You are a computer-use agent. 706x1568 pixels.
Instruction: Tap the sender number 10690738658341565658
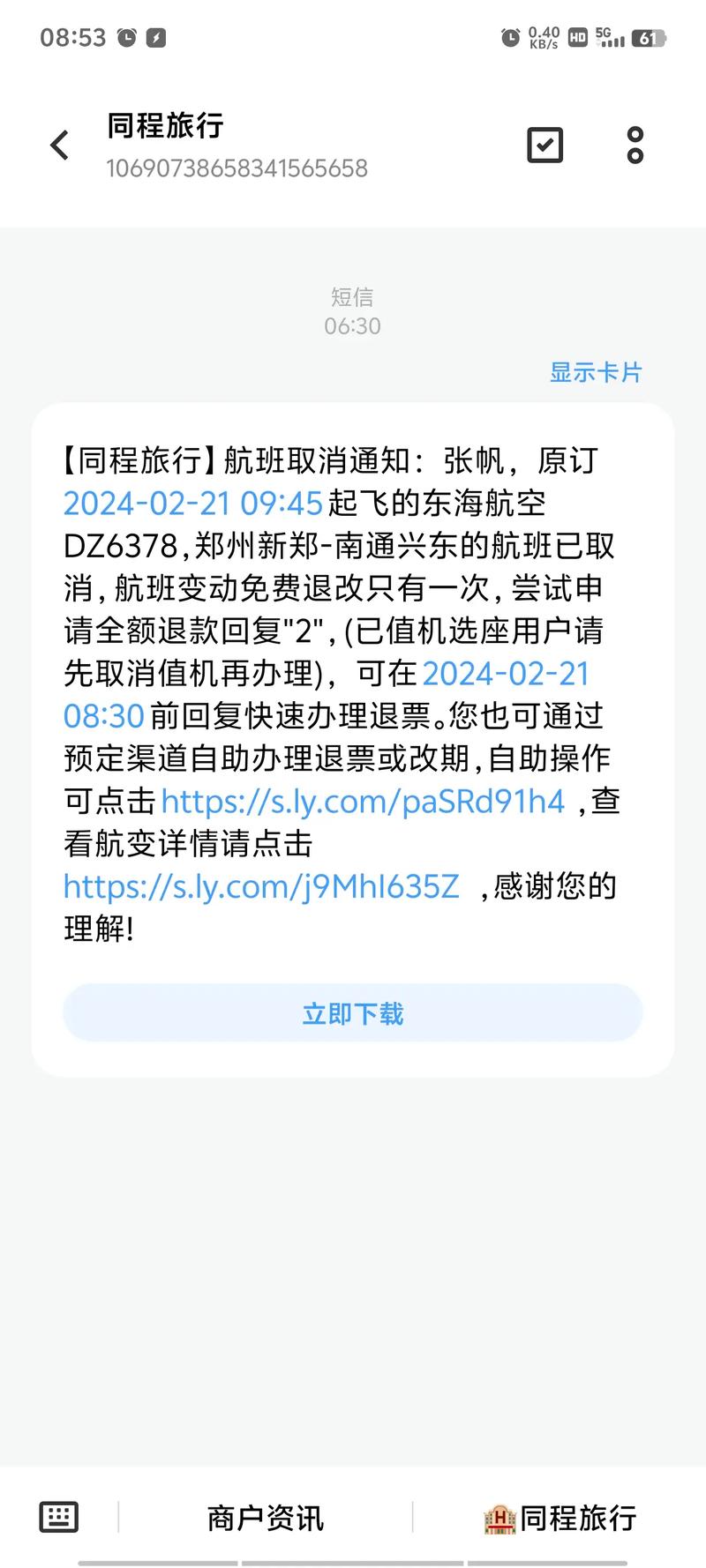click(x=237, y=168)
